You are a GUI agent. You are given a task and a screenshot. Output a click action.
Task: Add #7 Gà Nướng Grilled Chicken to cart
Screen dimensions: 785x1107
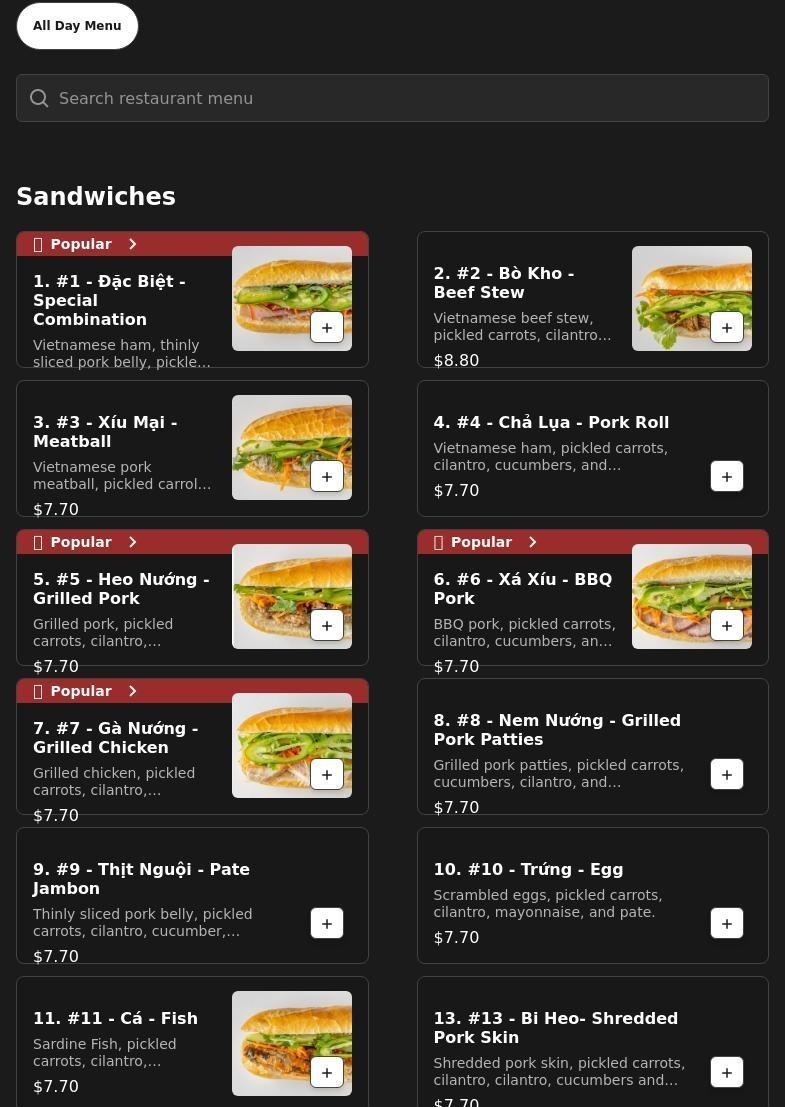(x=327, y=775)
